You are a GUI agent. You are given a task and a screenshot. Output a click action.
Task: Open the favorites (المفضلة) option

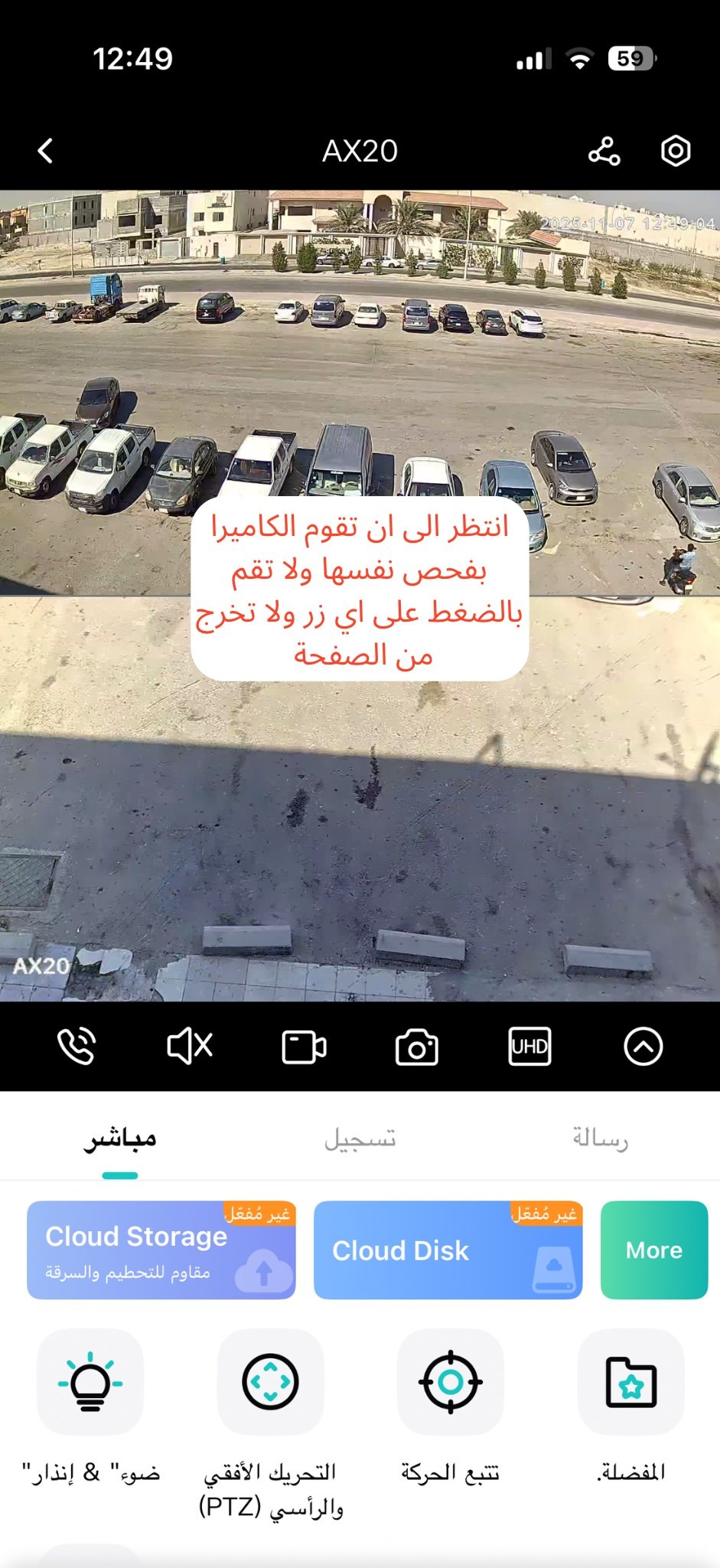630,1382
